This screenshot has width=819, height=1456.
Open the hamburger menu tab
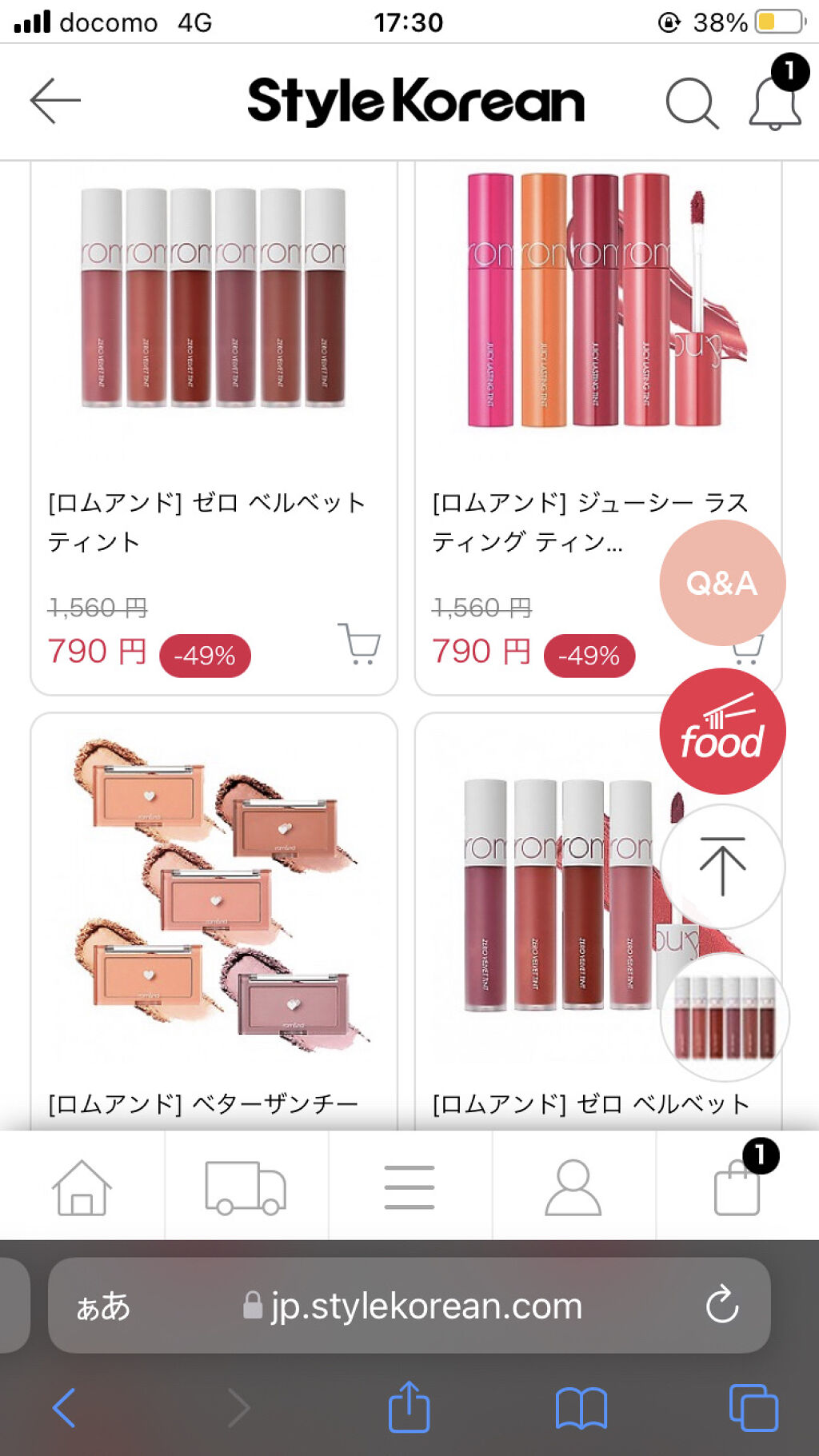[409, 1187]
